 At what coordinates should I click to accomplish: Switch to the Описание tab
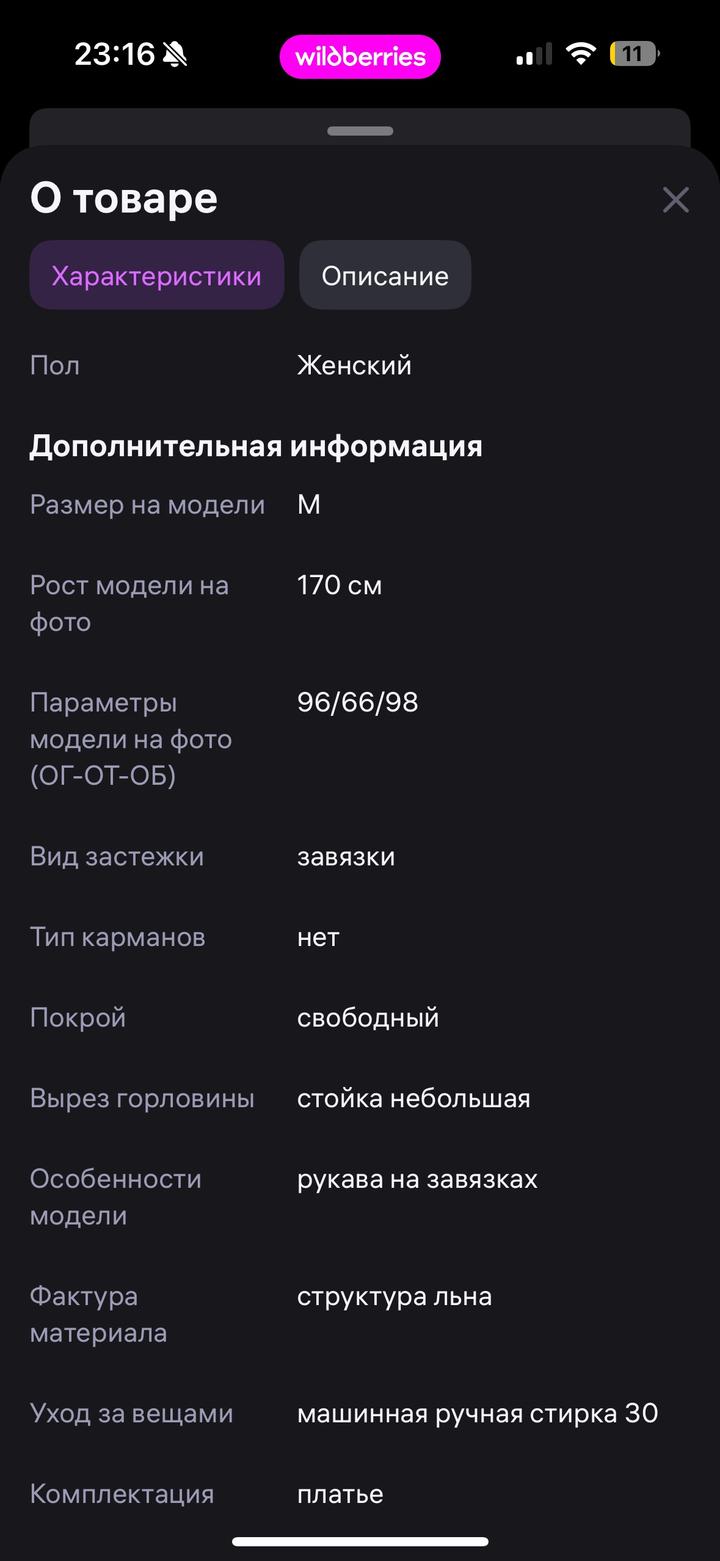coord(385,276)
